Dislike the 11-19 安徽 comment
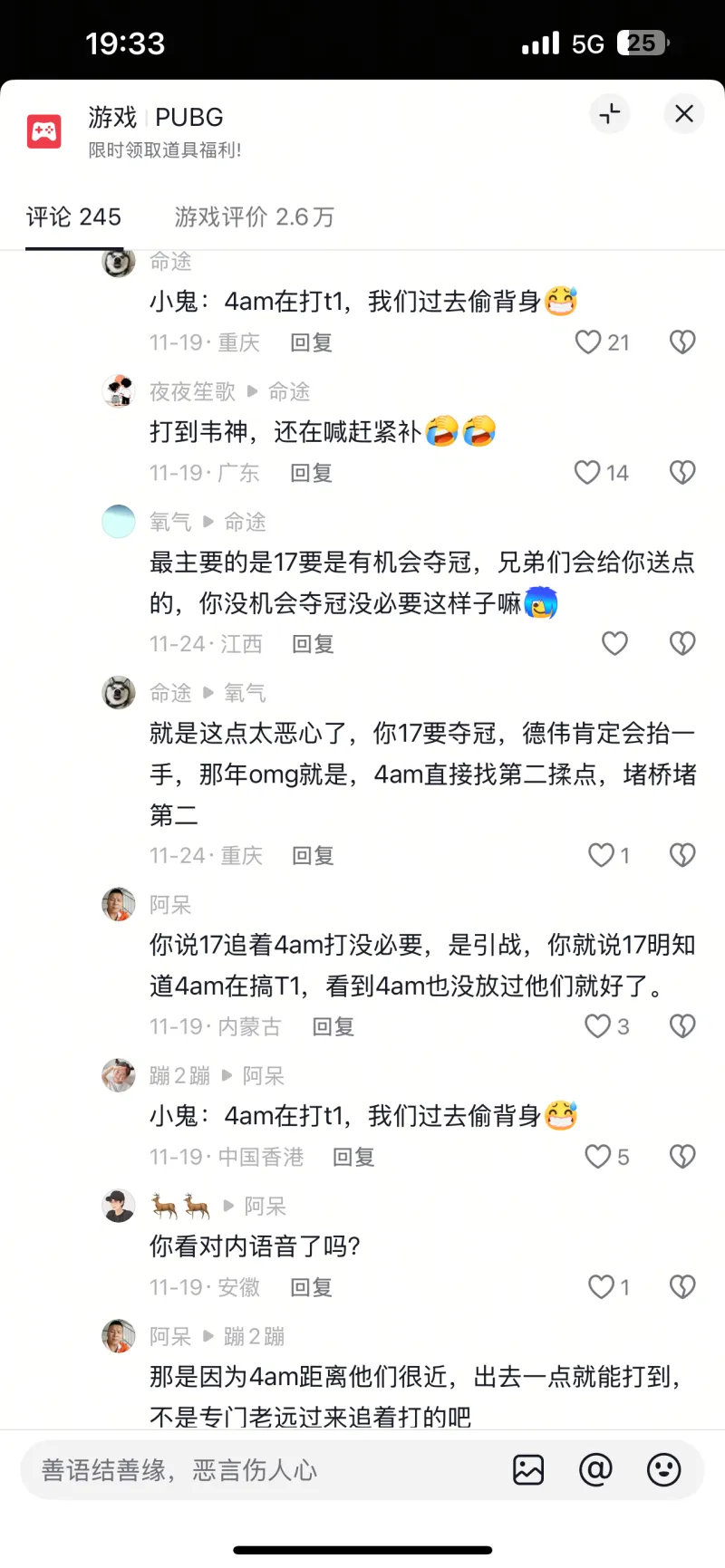The width and height of the screenshot is (725, 1568). point(681,1288)
